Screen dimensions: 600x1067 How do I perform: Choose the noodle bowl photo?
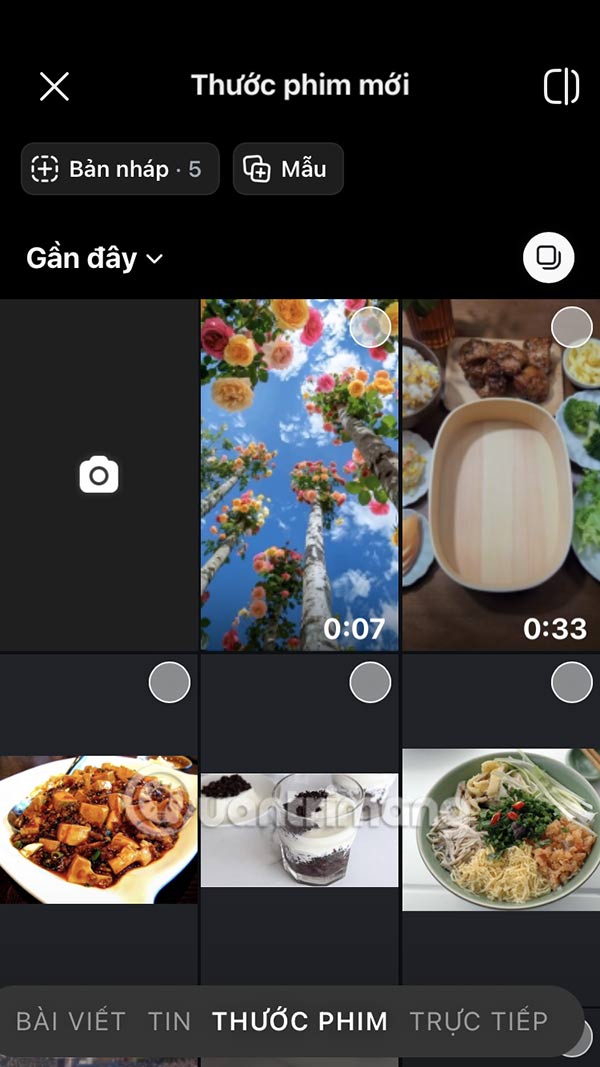500,830
